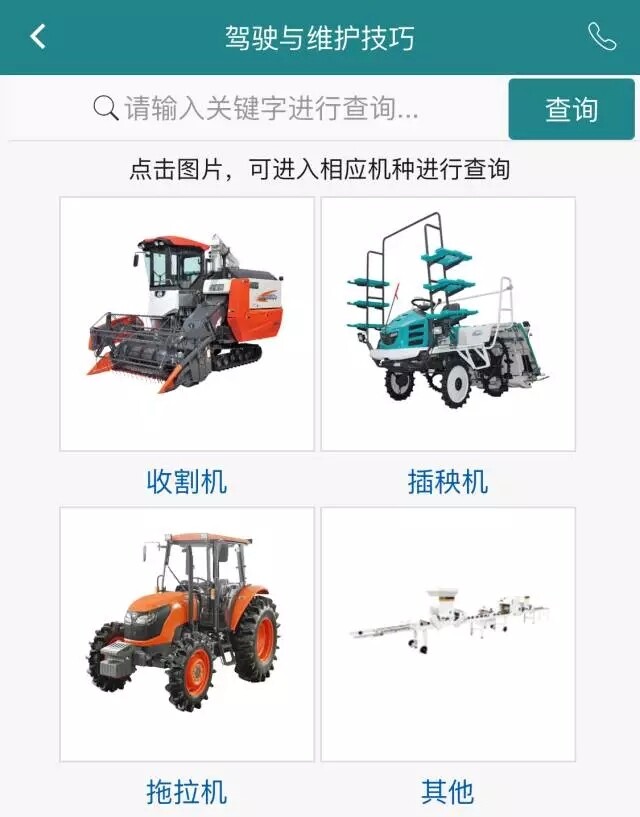Screen dimensions: 640x817
Task: Open the 其他 other machines category
Action: coord(448,634)
